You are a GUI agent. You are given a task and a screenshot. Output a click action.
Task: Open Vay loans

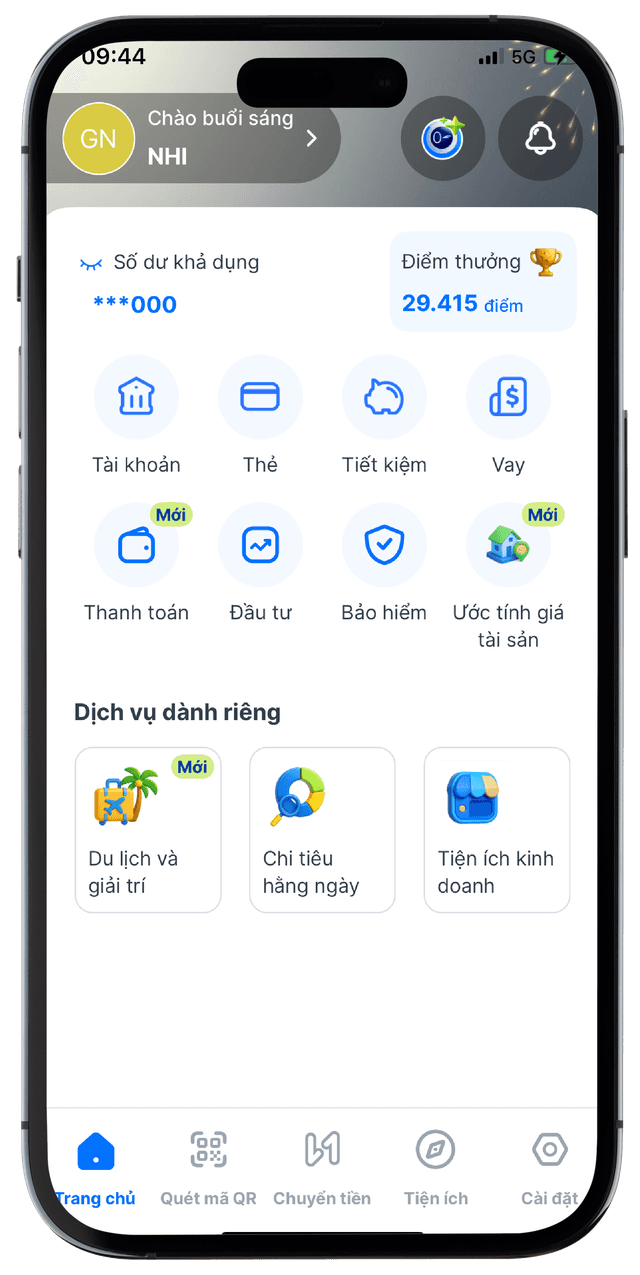pos(508,398)
